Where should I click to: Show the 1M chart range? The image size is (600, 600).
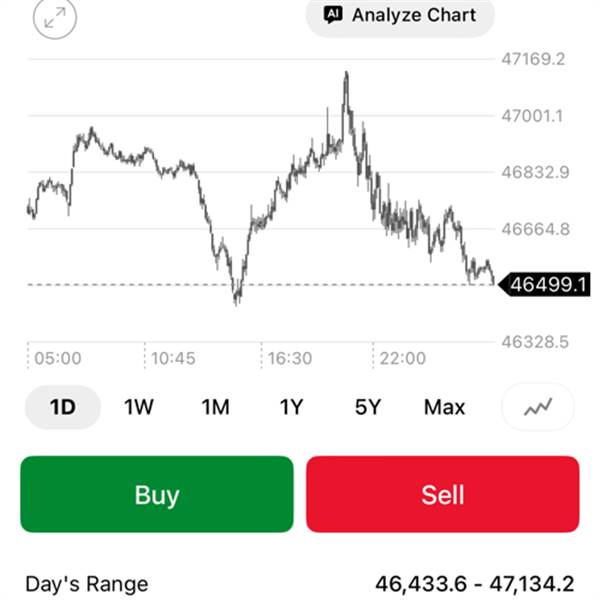pos(215,407)
